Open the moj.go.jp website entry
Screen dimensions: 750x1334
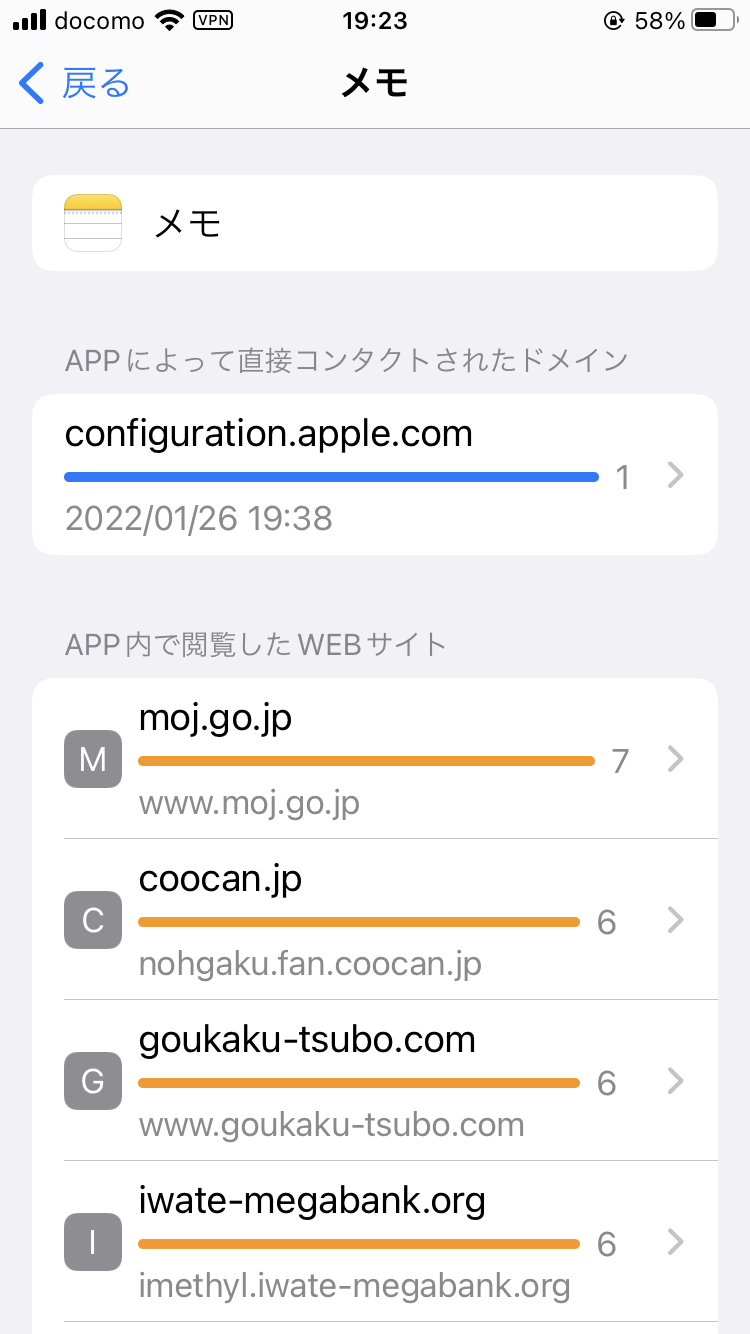point(375,760)
